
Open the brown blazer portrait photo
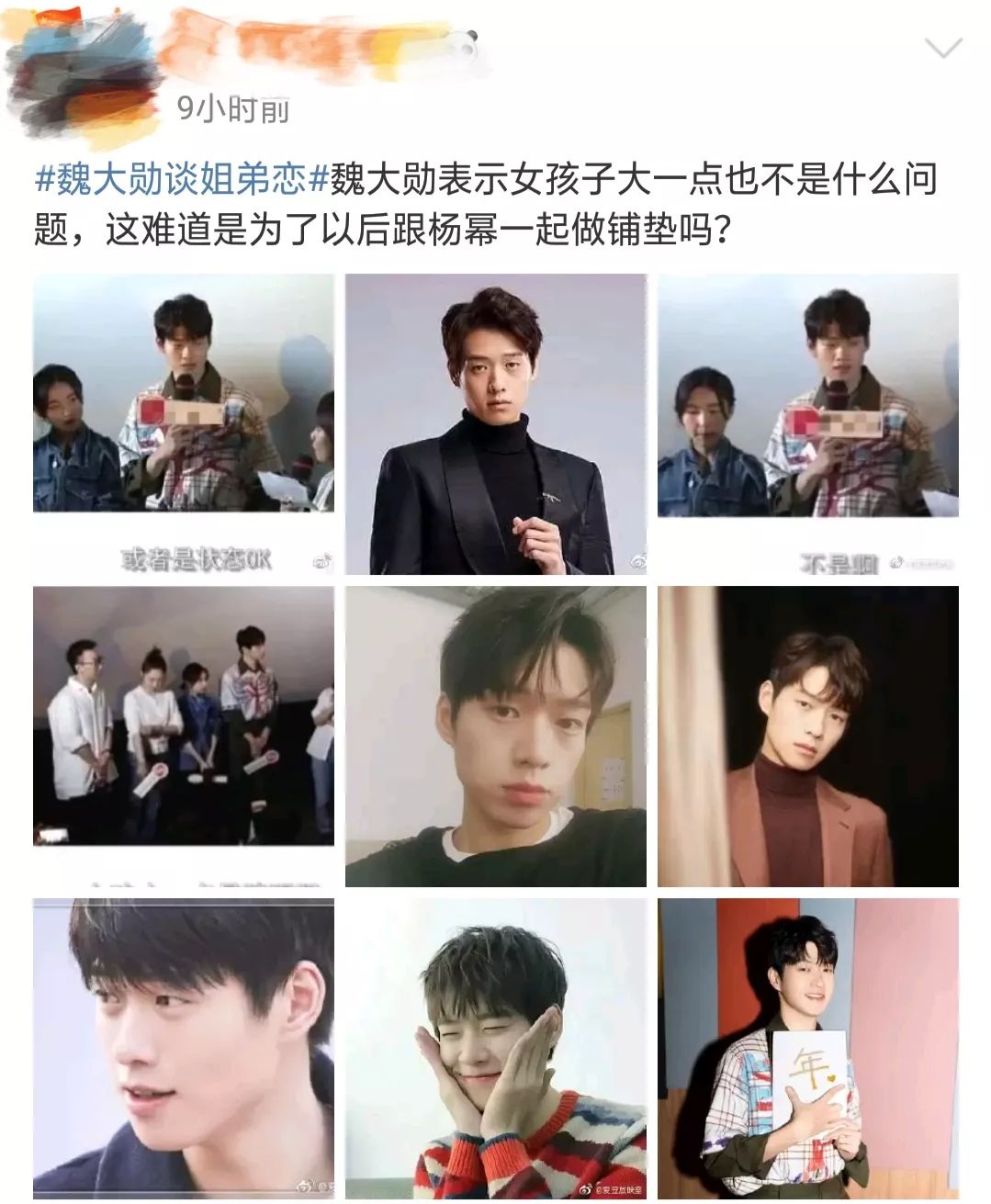coord(808,737)
